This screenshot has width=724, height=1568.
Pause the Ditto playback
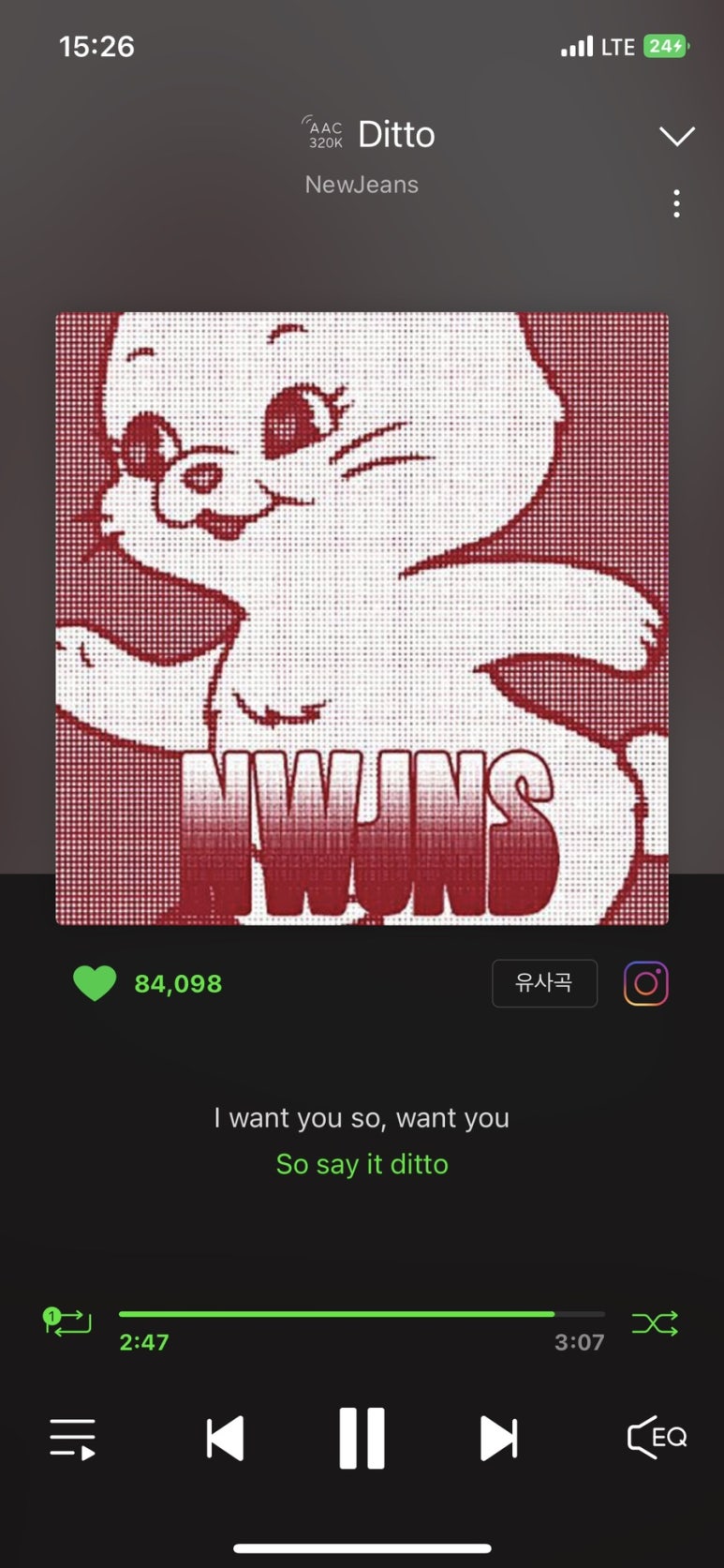(x=362, y=1438)
